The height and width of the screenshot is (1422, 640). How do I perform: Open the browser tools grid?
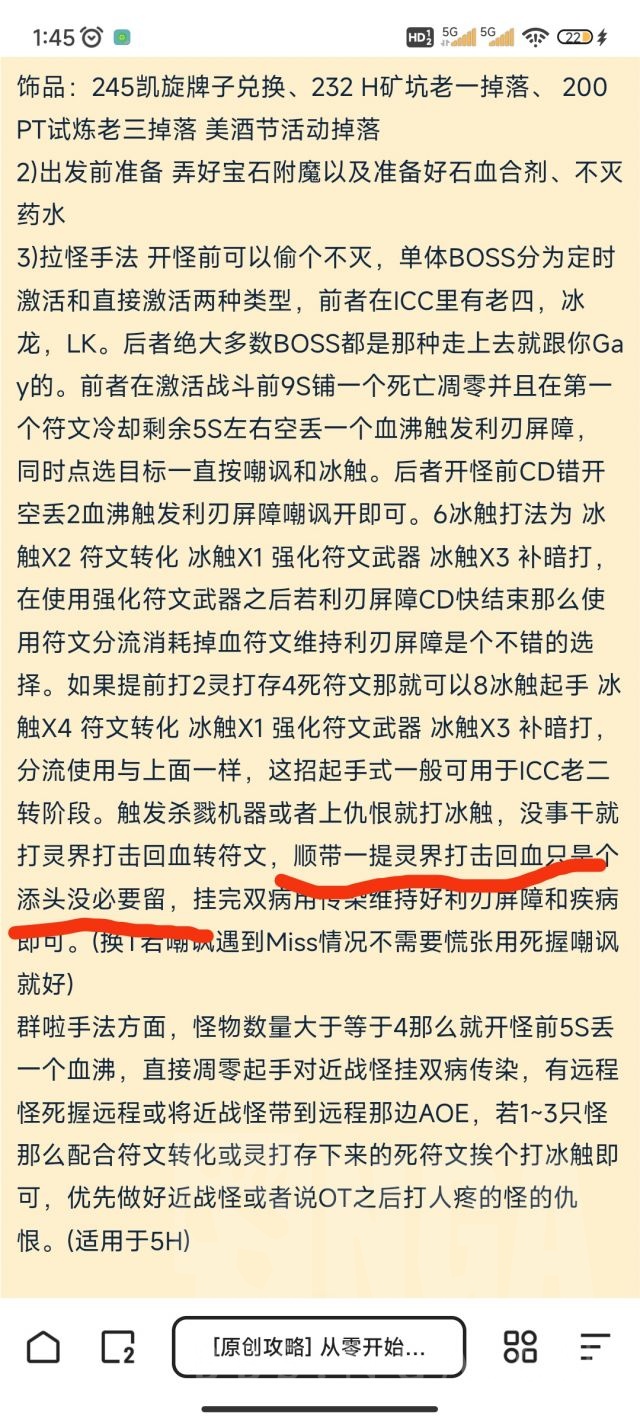click(520, 1346)
